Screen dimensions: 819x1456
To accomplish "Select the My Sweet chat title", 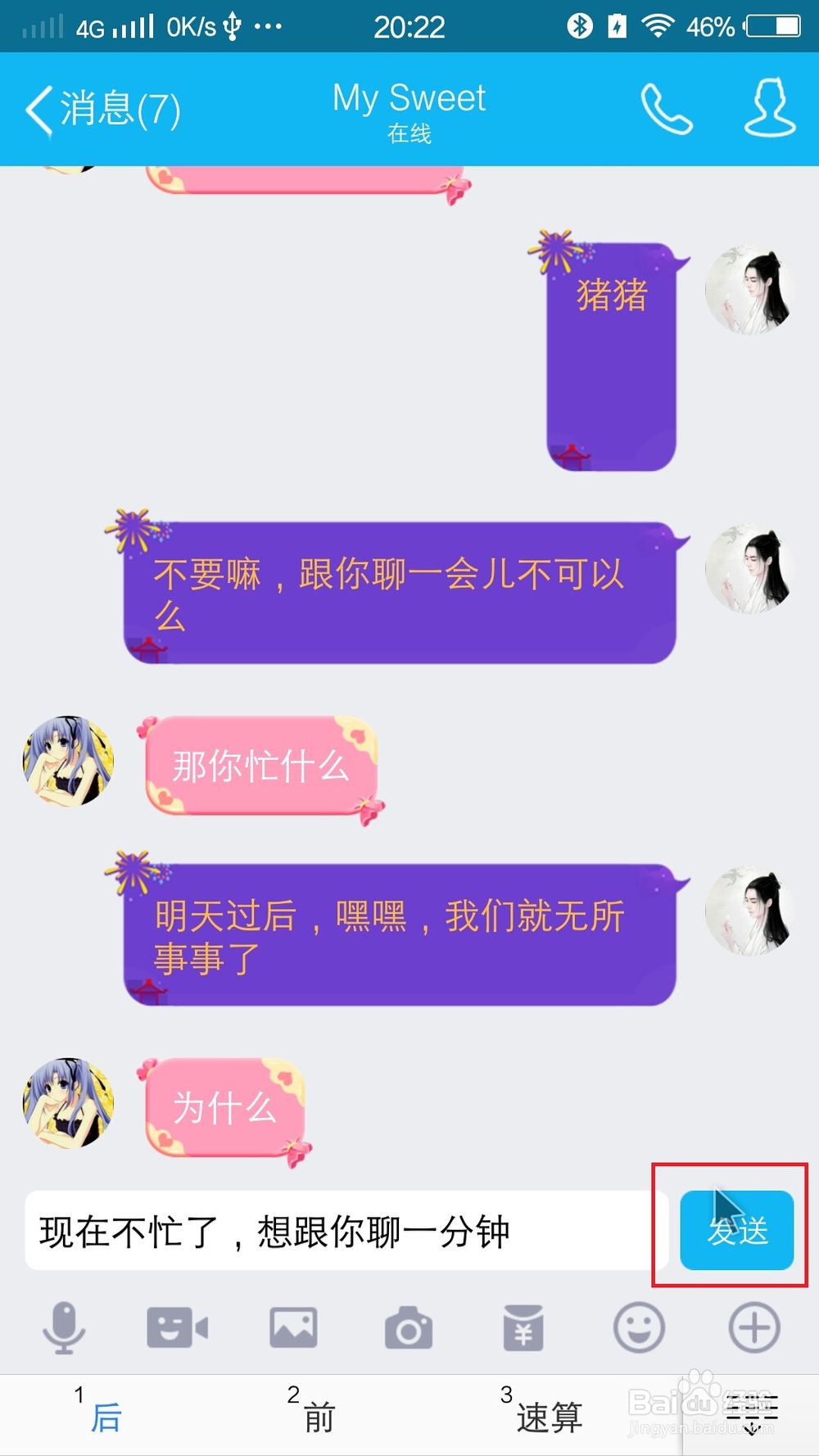I will [408, 97].
